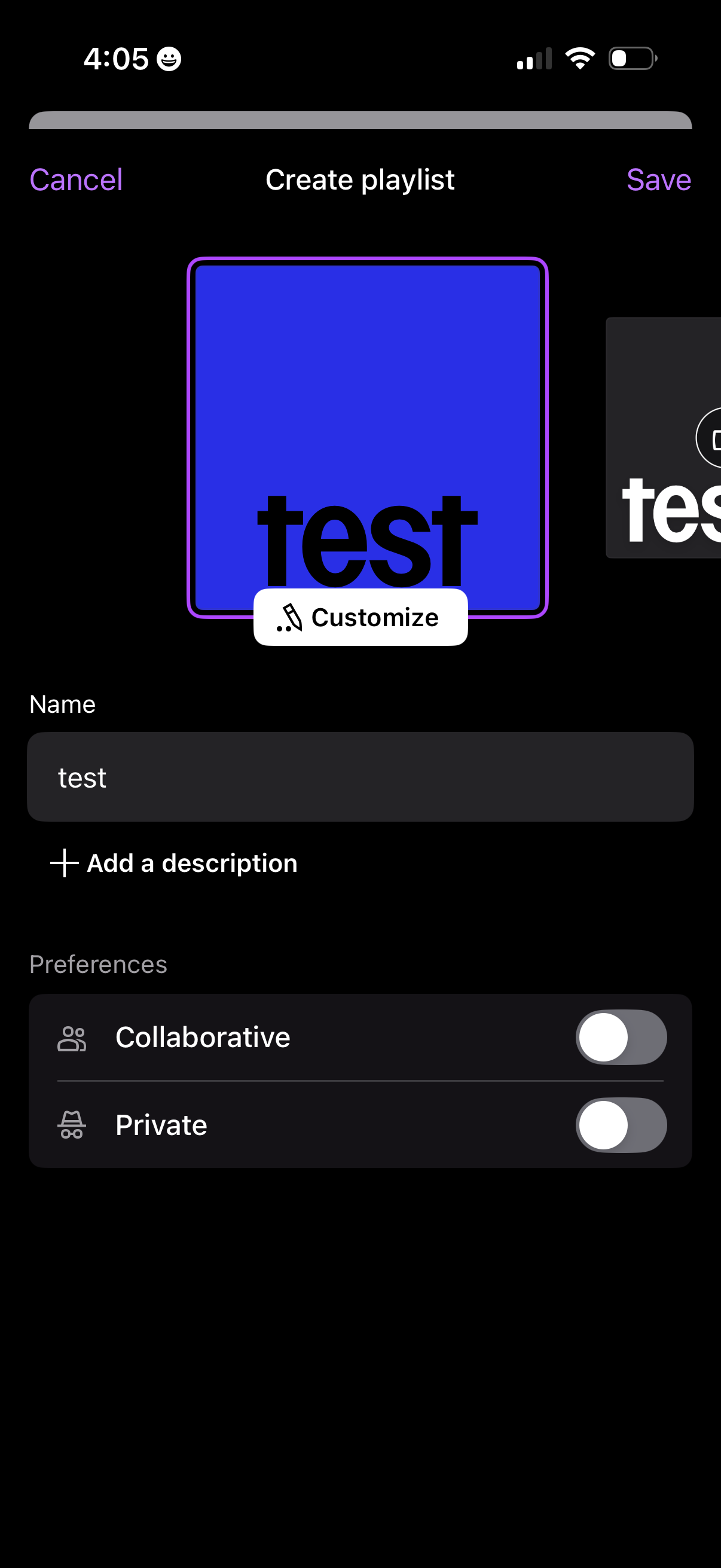This screenshot has height=1568, width=721.
Task: Open the cover Customize options
Action: pos(360,617)
